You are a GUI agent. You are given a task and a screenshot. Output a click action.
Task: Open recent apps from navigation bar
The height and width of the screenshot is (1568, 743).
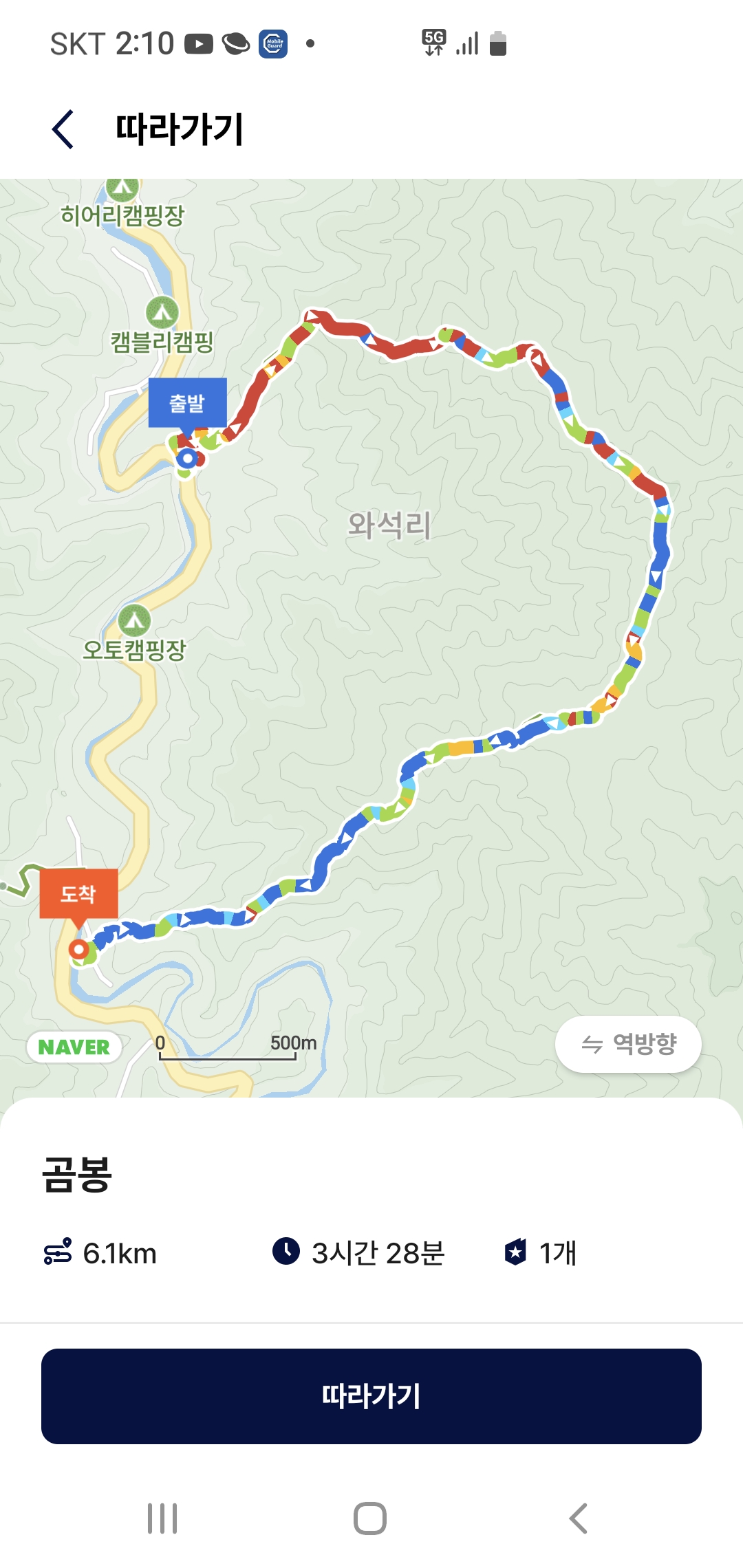click(162, 1518)
